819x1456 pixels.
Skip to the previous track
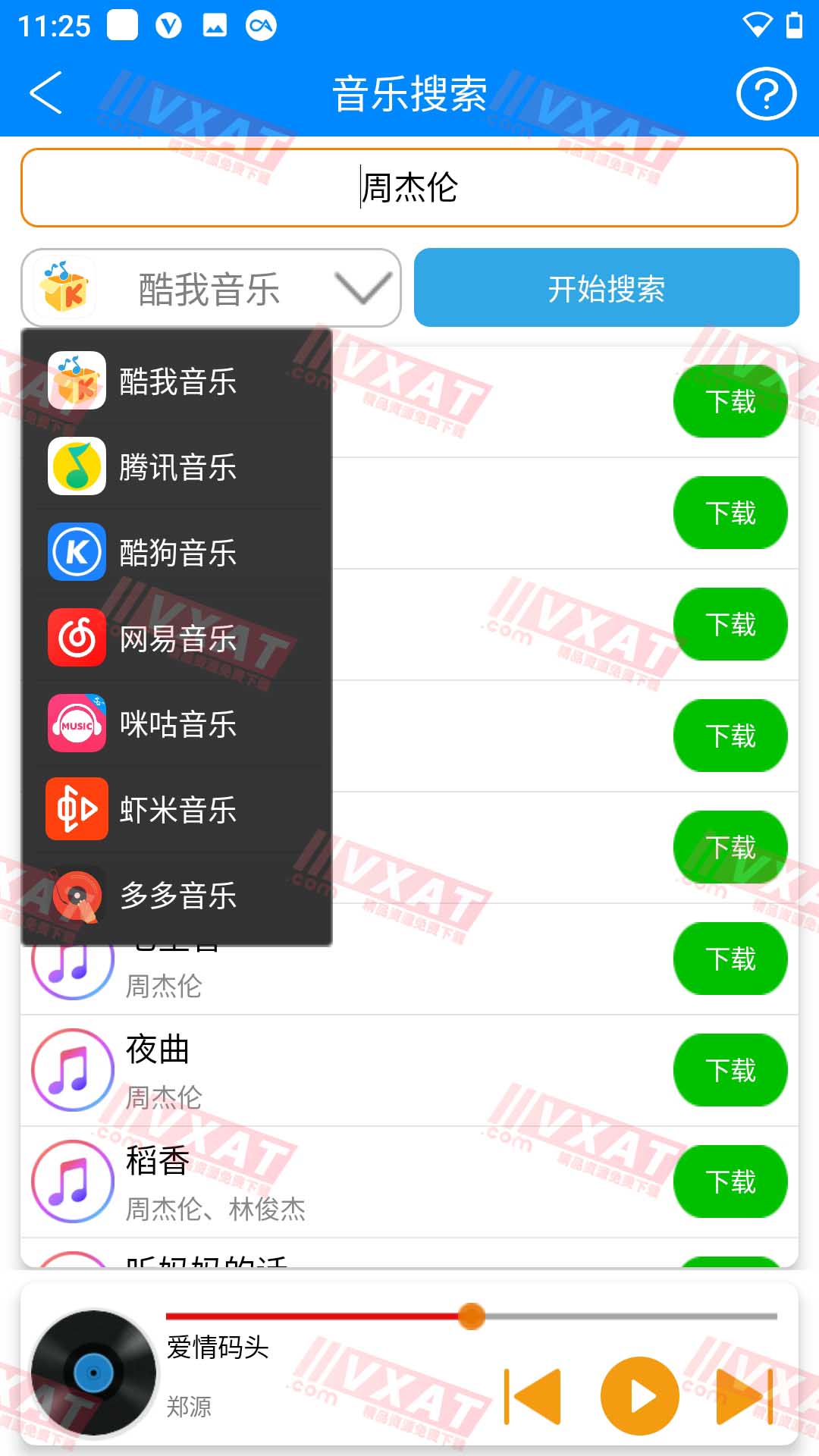[533, 1396]
